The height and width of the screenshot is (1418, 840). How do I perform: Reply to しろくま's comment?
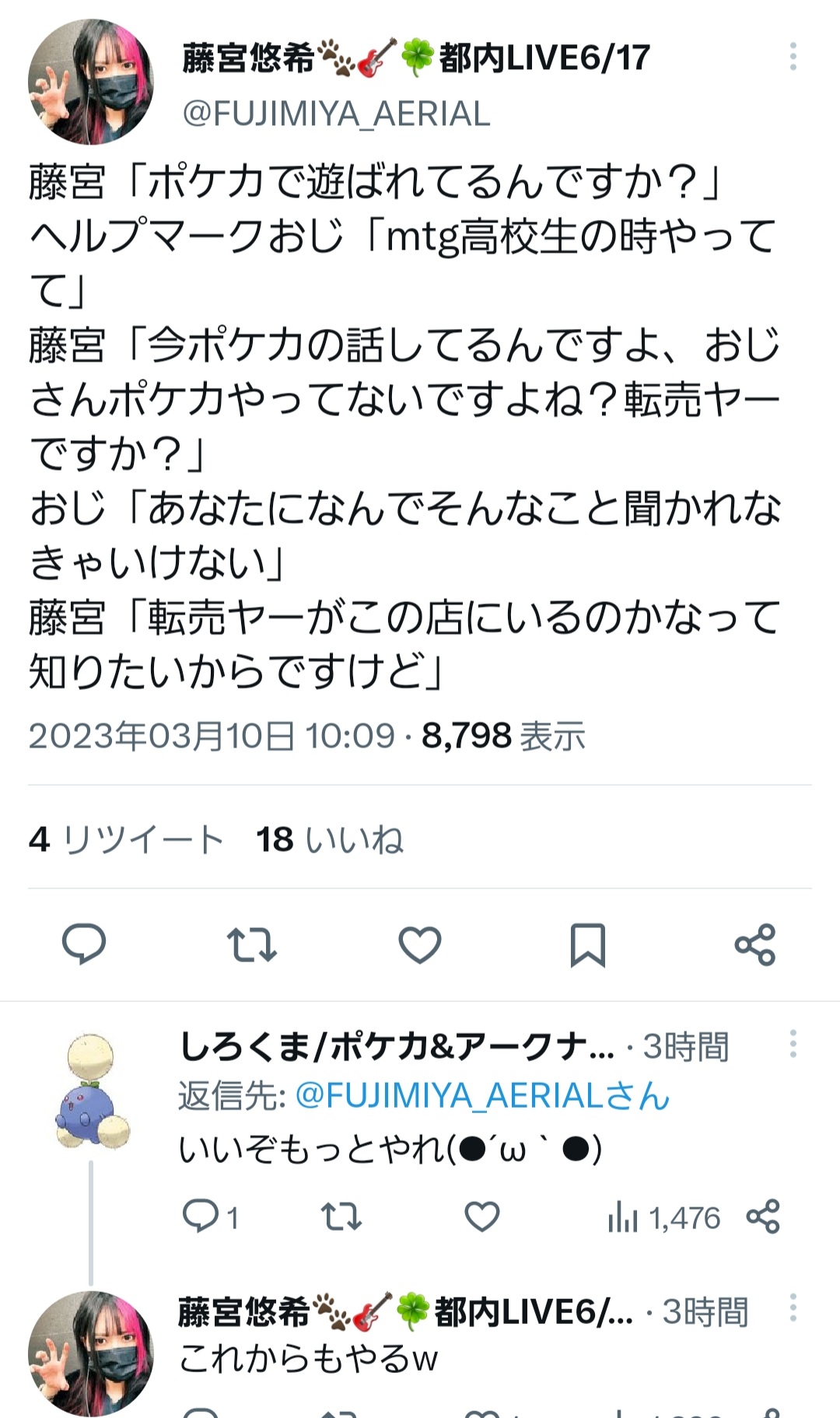[x=210, y=1217]
